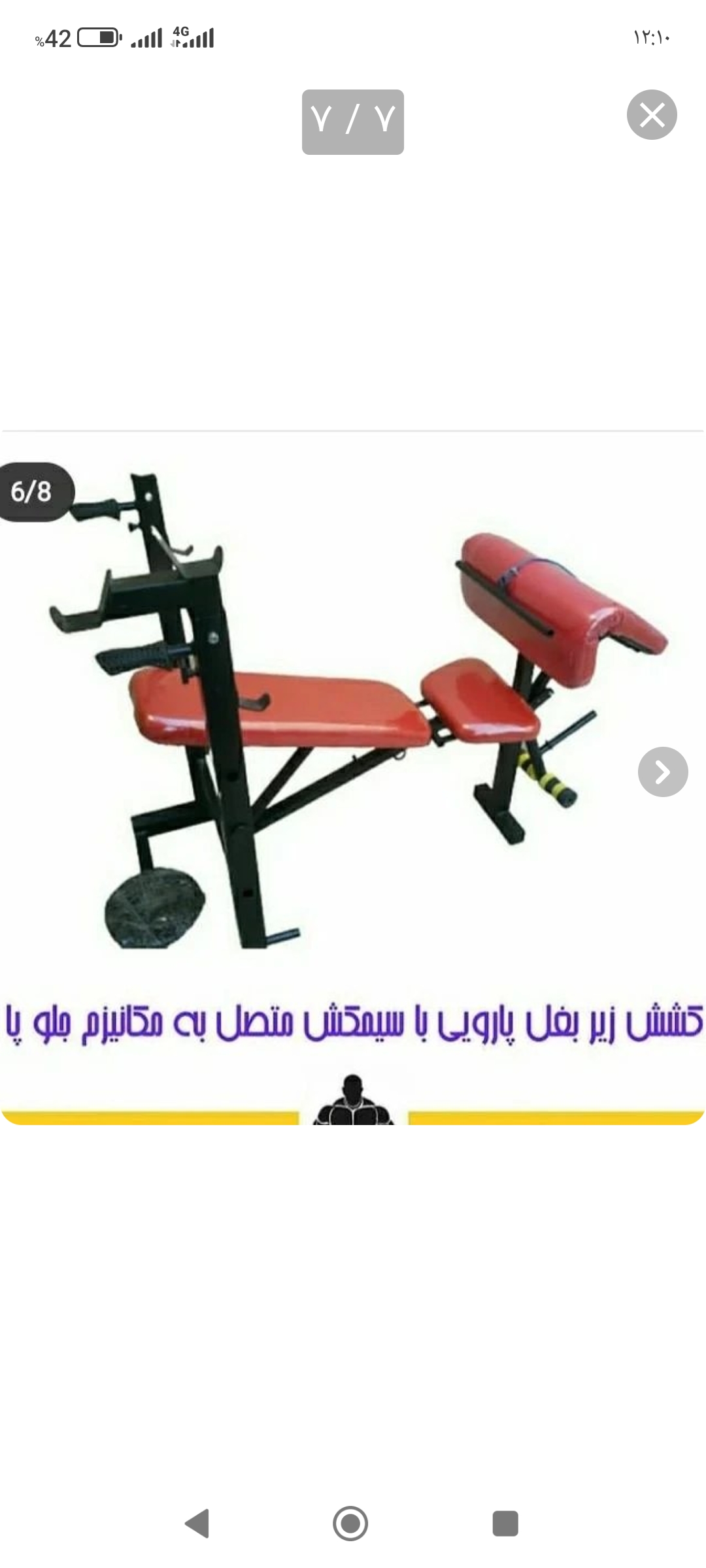Tap the system home button
The height and width of the screenshot is (1568, 706).
[350, 1524]
